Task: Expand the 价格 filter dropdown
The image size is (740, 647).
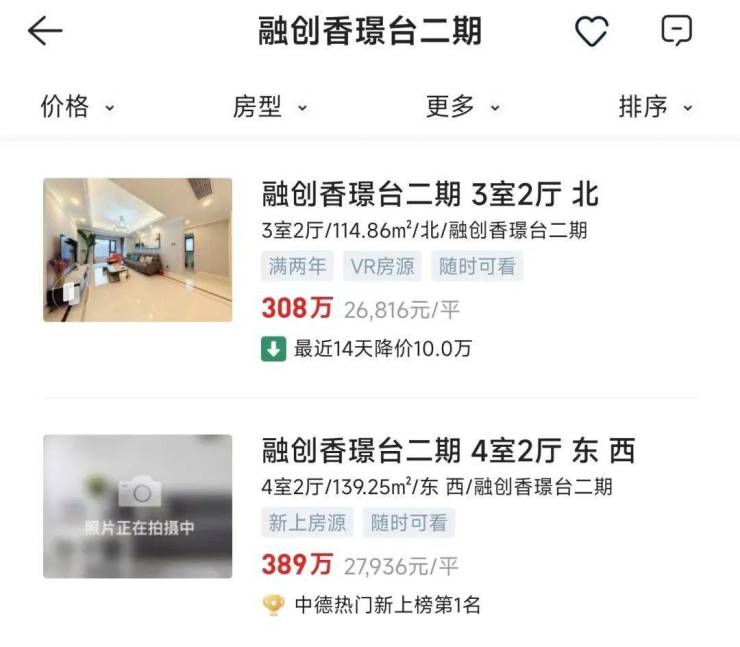Action: pyautogui.click(x=77, y=106)
